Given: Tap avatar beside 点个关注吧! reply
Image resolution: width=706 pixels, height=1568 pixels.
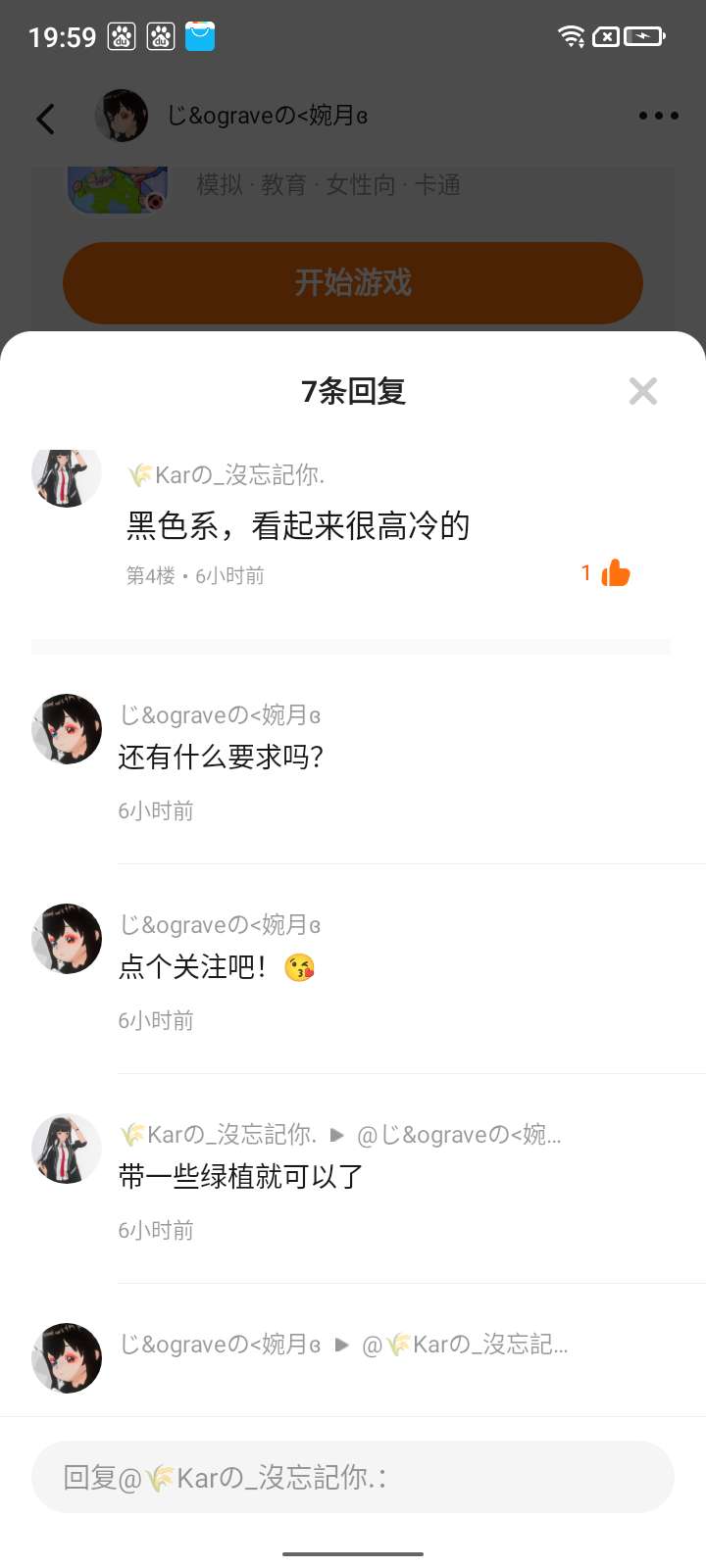Looking at the screenshot, I should pos(67,939).
